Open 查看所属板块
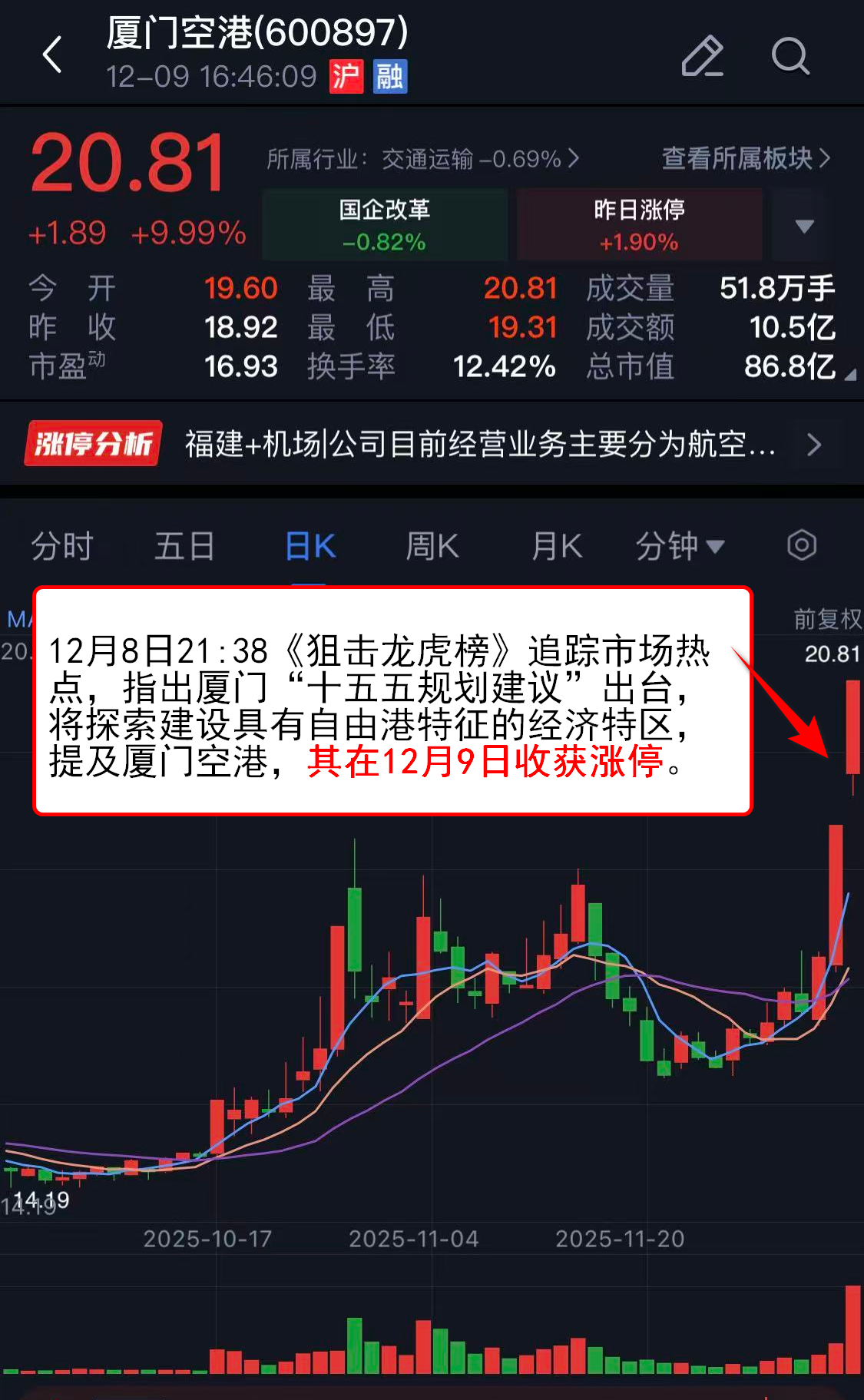The image size is (864, 1400). tap(745, 158)
